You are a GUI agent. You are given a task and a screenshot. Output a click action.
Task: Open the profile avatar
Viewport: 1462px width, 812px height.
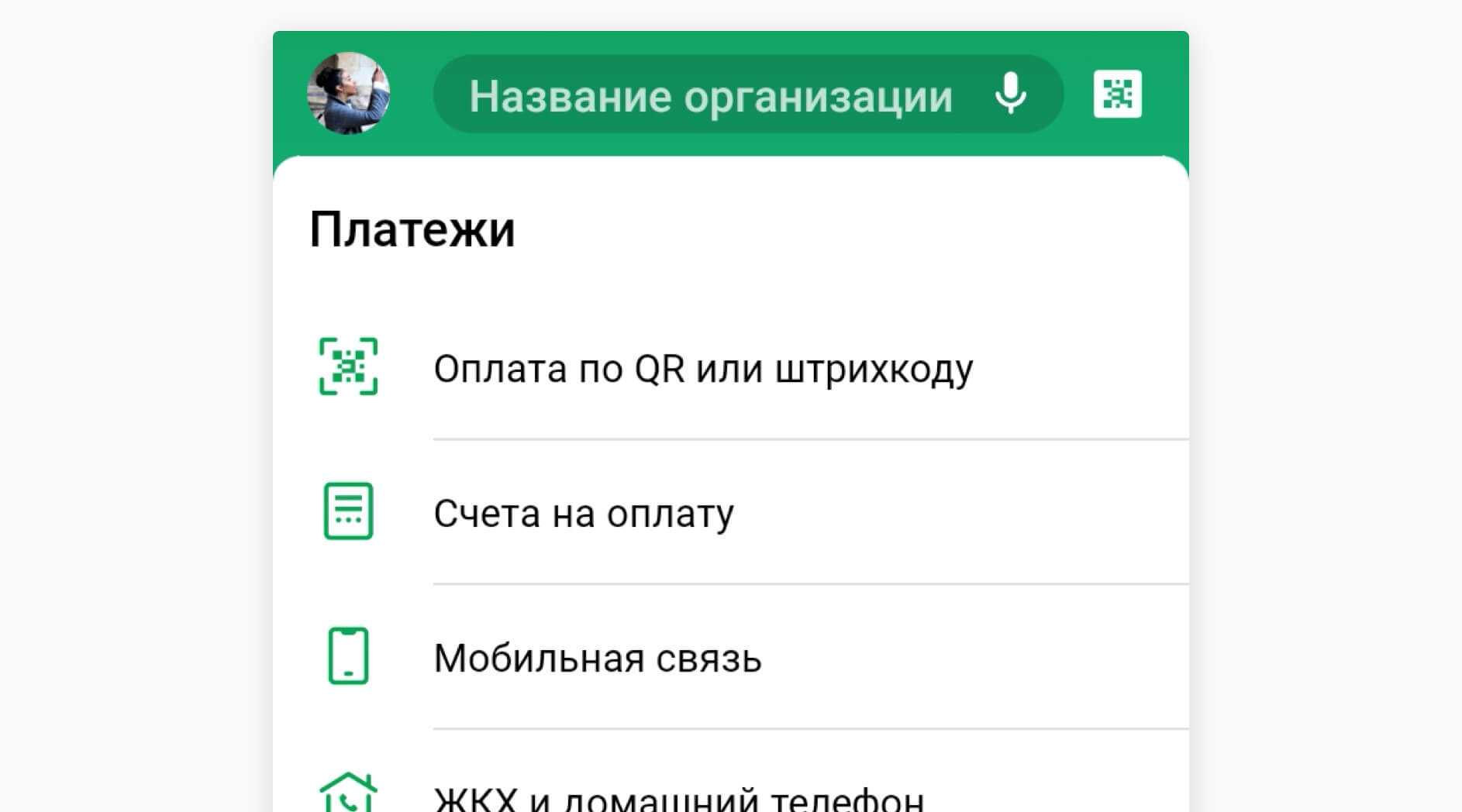(348, 93)
